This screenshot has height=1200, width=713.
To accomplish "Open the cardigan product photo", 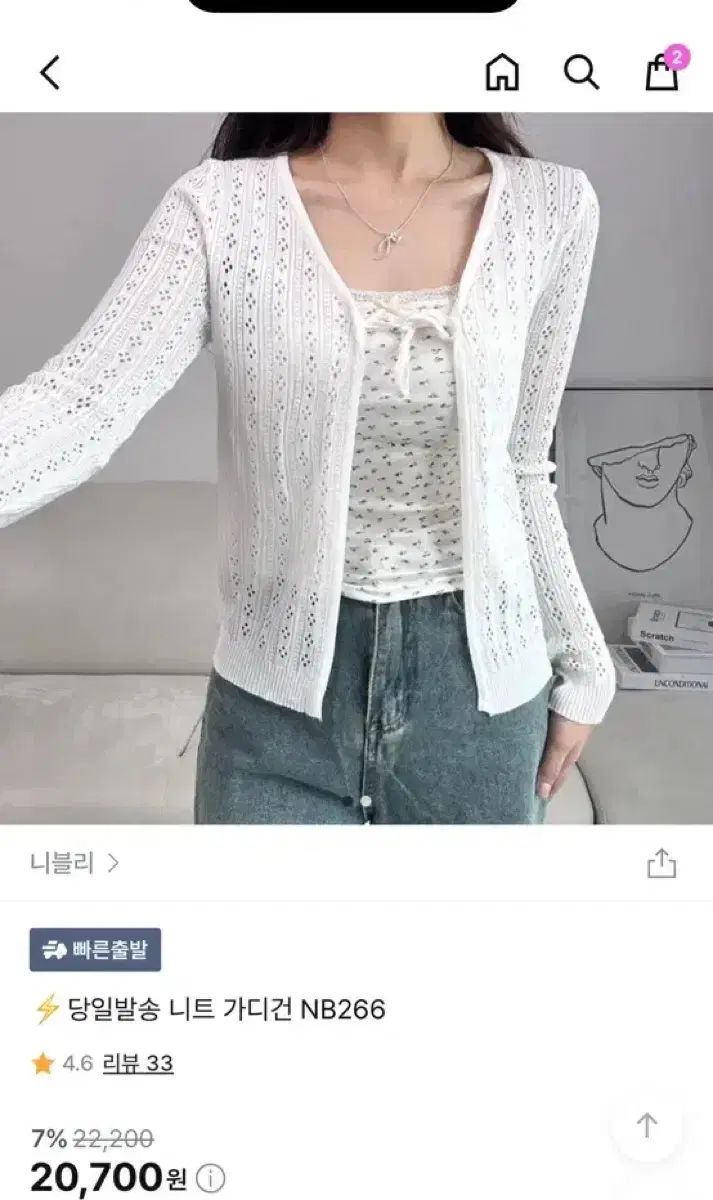I will [x=356, y=468].
